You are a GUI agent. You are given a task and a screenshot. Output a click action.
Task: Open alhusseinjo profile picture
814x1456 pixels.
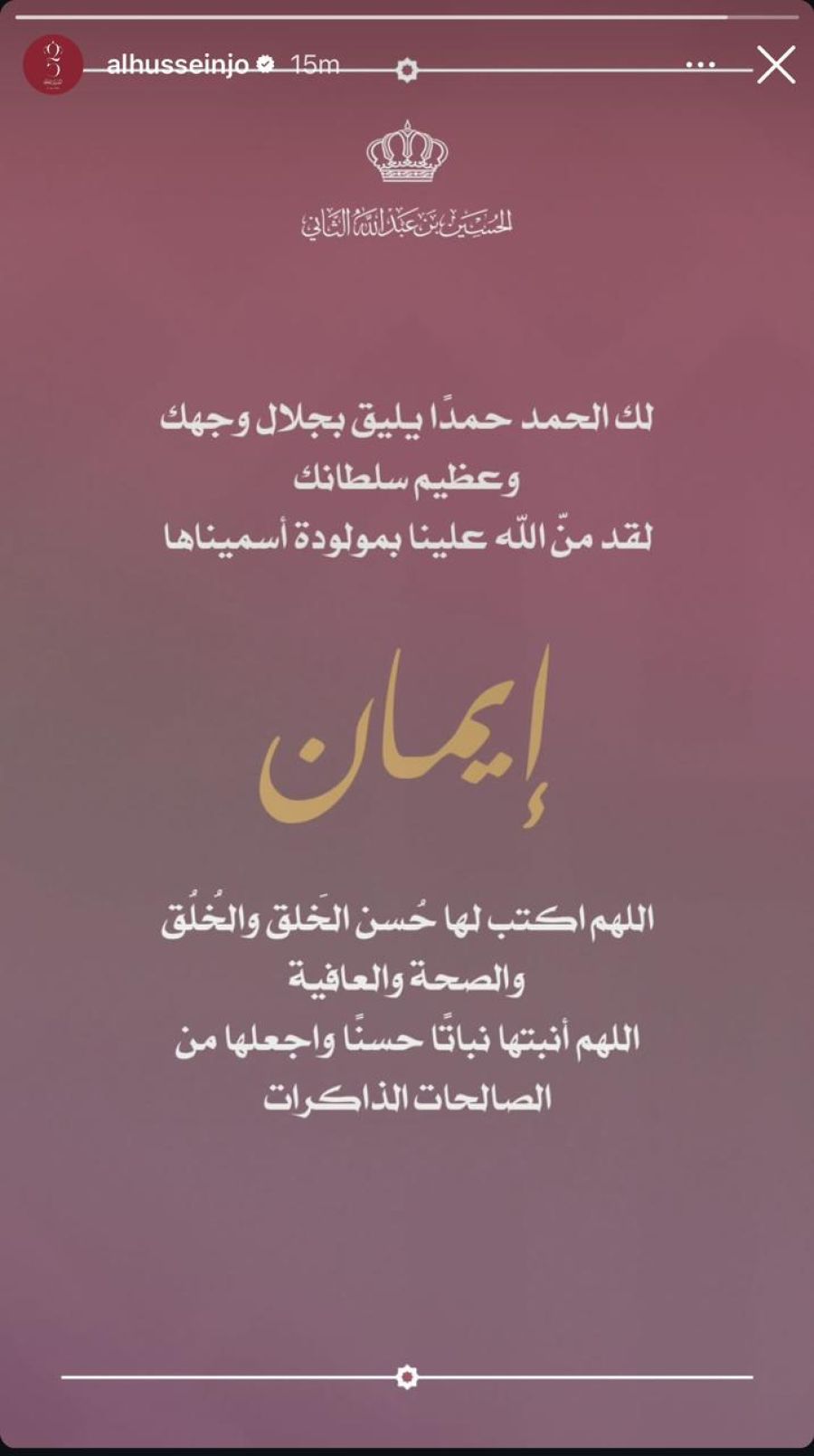coord(52,65)
